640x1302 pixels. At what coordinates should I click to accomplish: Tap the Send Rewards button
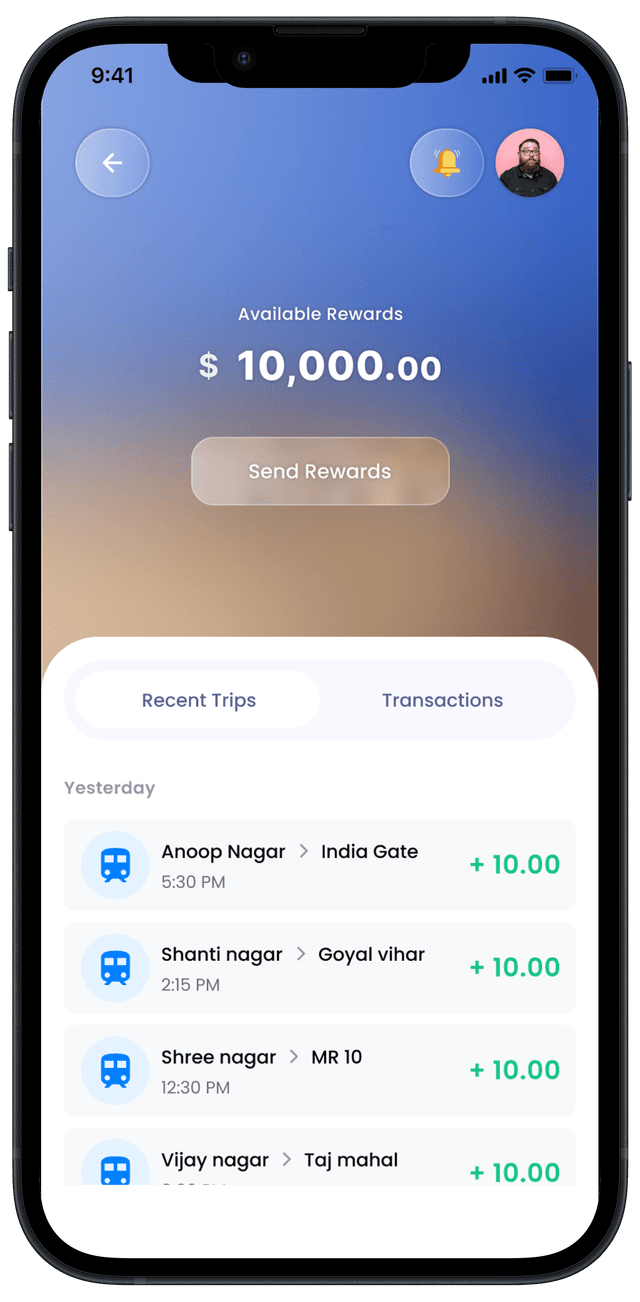point(320,471)
